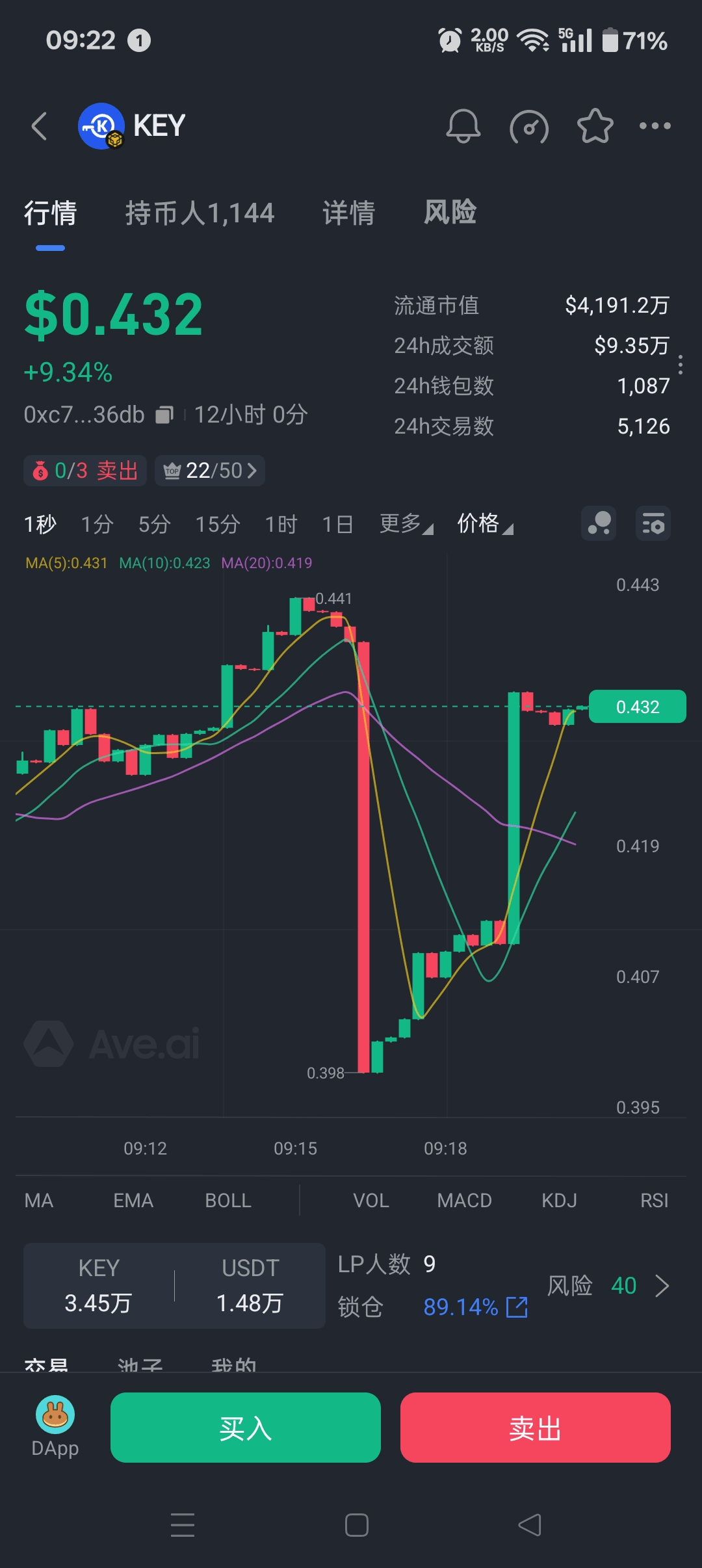Expand the 更多 interval dropdown

click(x=406, y=524)
